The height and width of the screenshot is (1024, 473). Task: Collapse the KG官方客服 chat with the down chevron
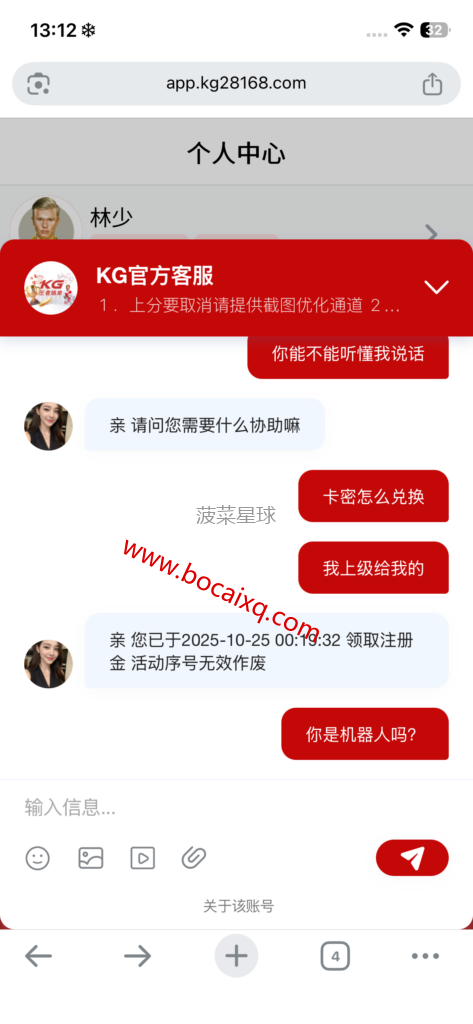coord(436,287)
